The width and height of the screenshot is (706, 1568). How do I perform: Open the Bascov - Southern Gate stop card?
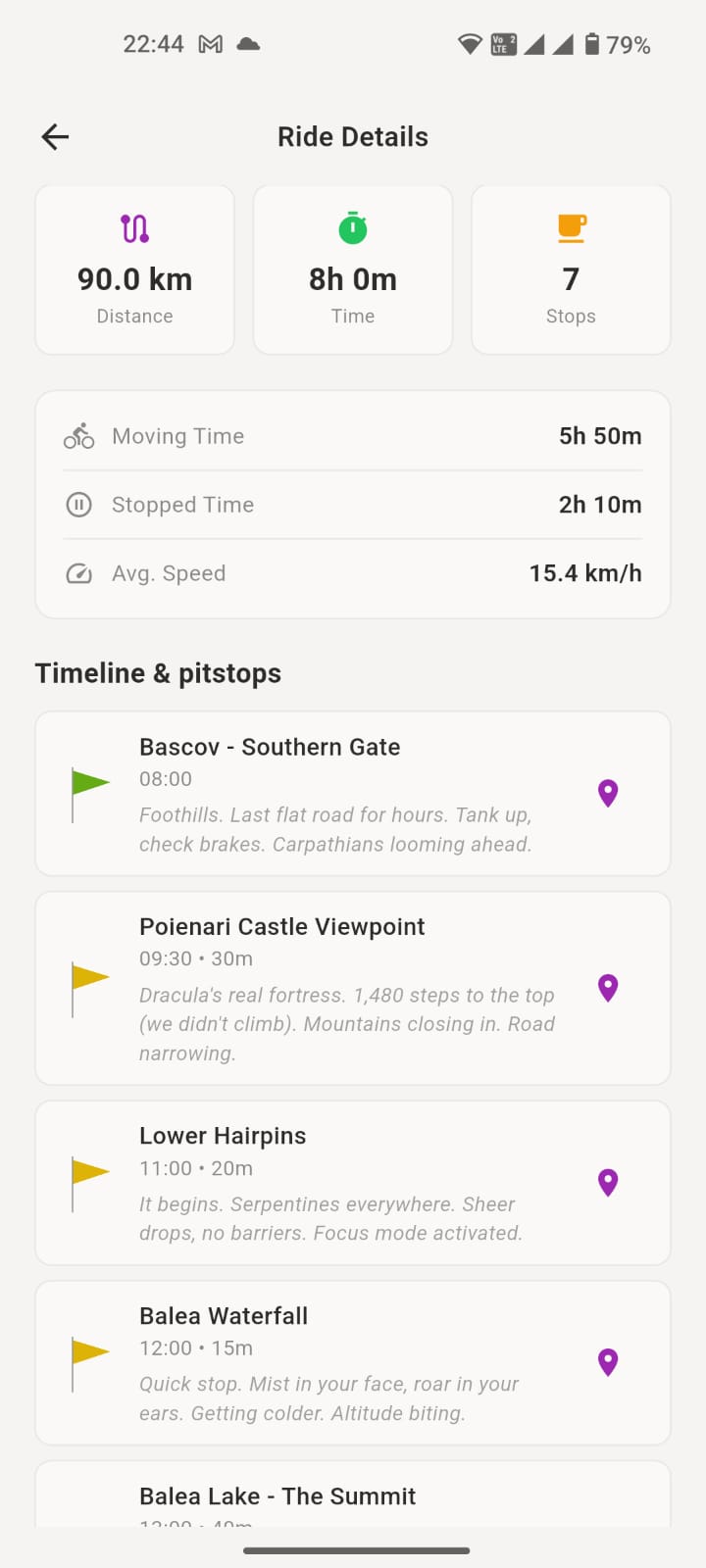coord(333,794)
